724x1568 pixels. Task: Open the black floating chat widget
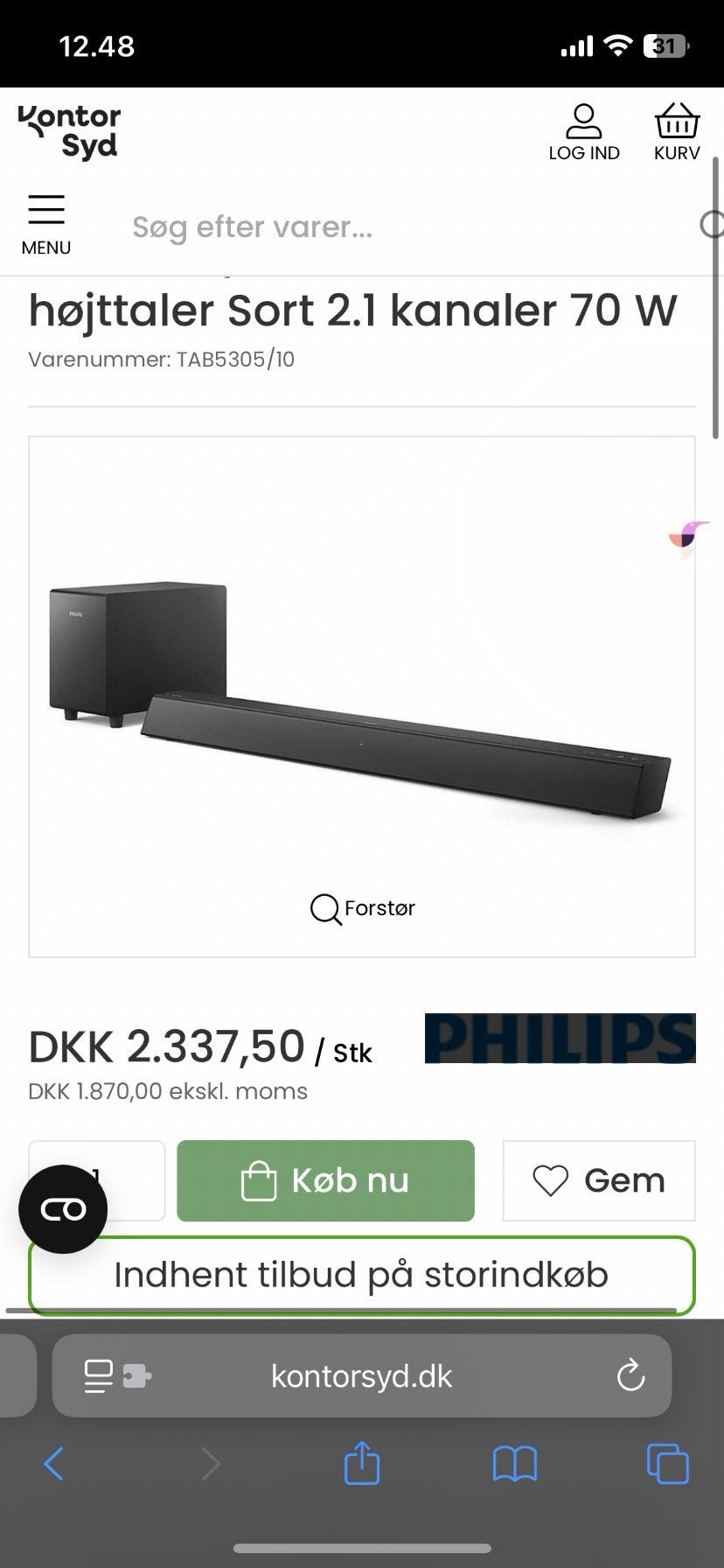[x=63, y=1209]
